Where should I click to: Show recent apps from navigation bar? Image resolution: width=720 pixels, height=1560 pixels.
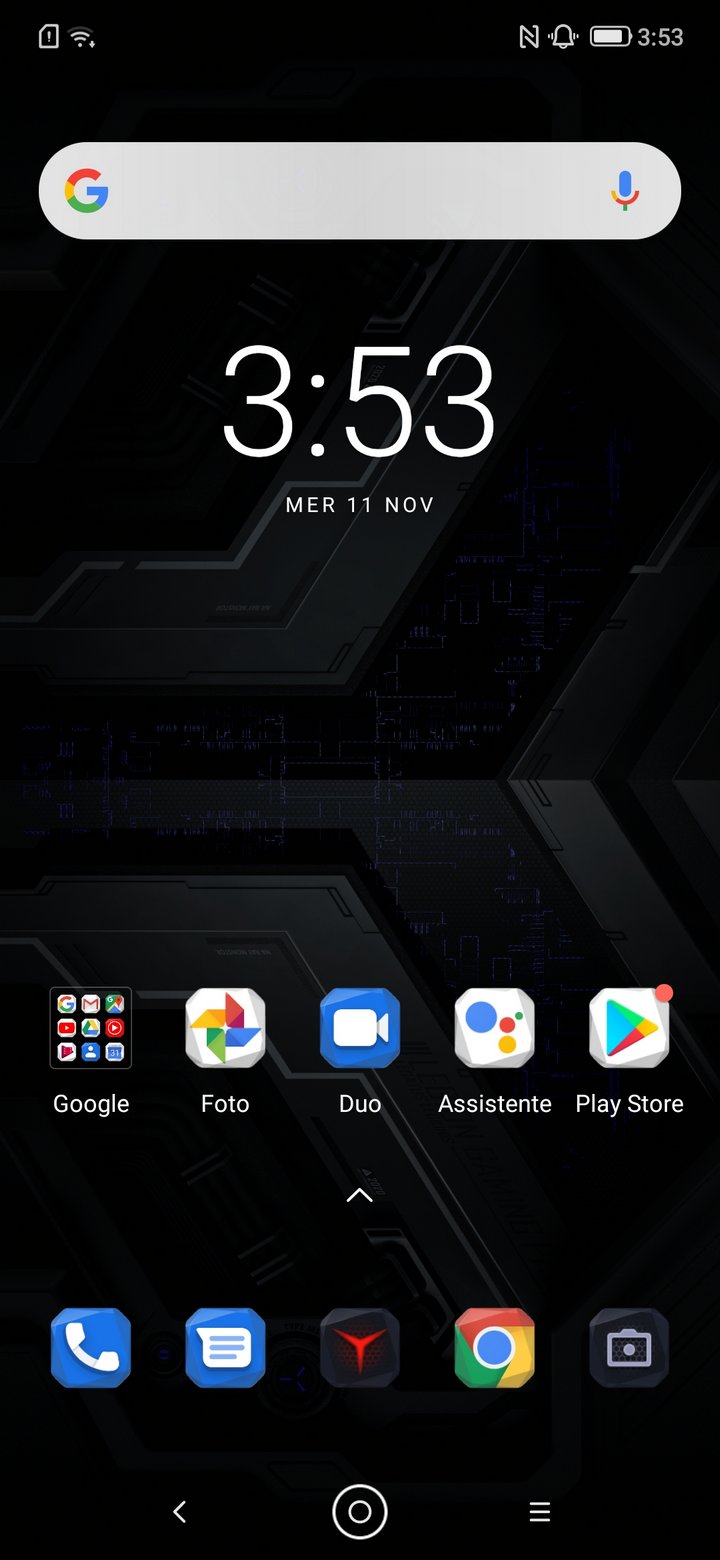540,1512
